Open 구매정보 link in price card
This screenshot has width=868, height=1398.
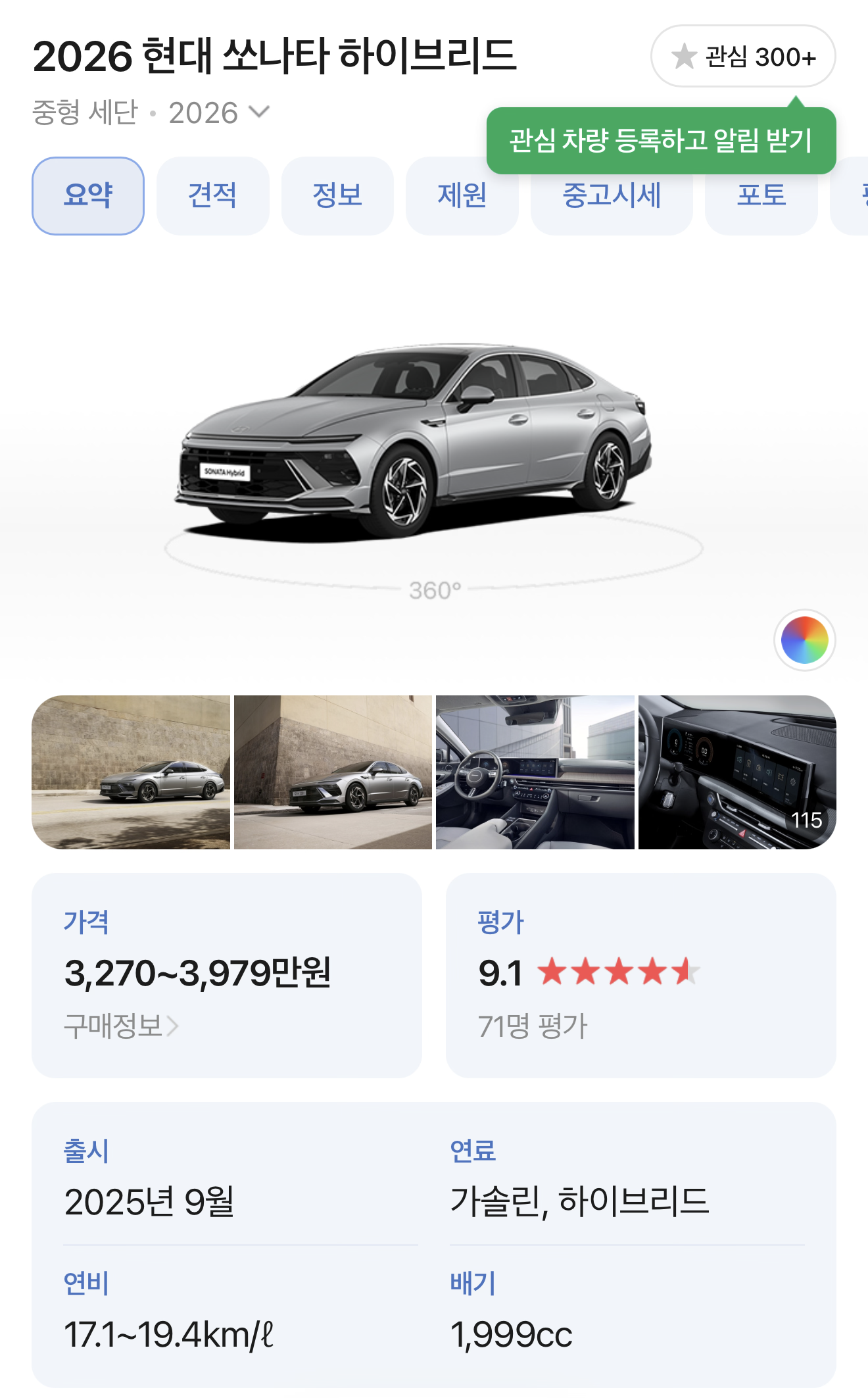121,1026
